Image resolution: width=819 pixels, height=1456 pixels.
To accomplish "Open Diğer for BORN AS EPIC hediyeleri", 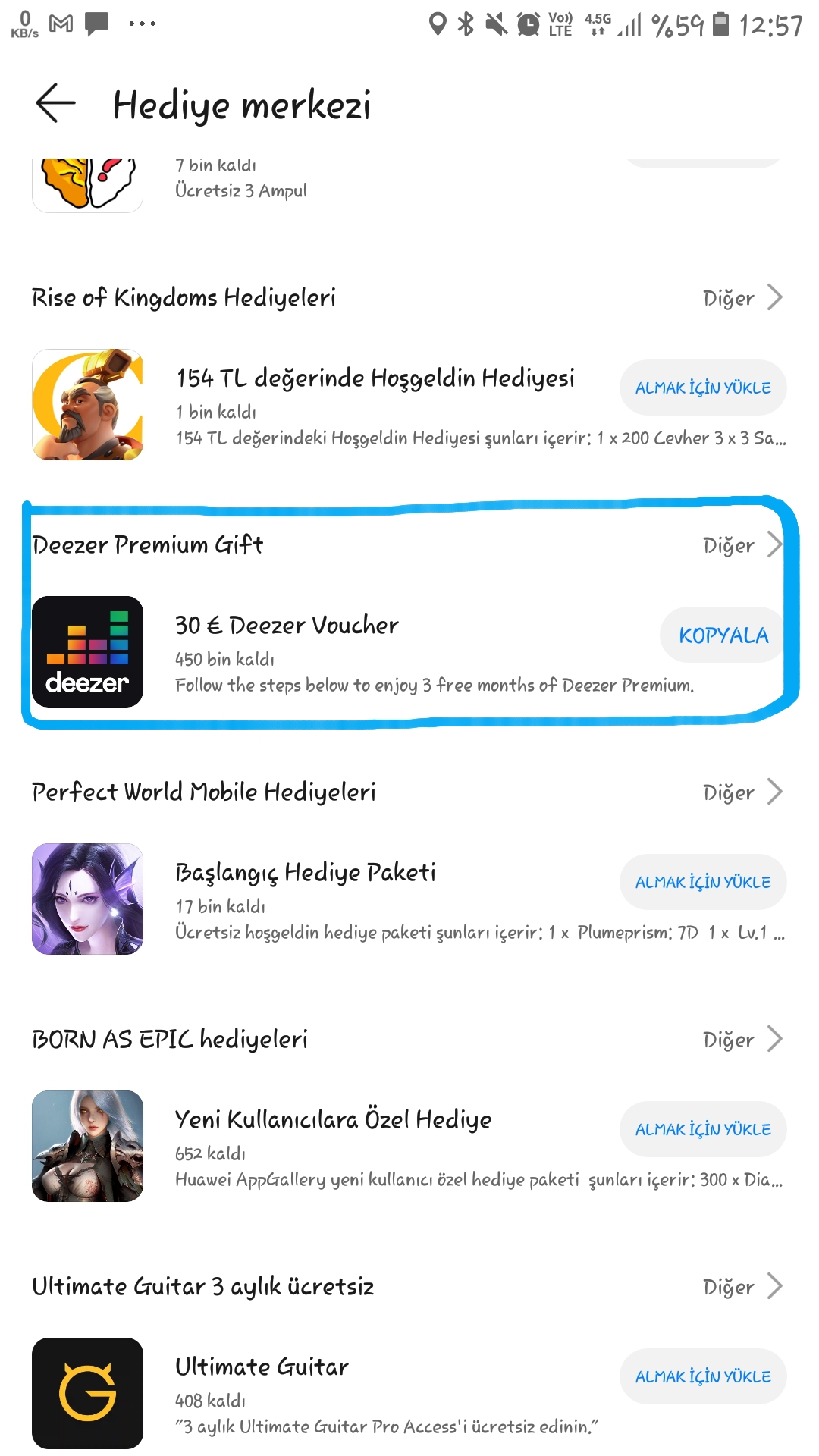I will click(x=742, y=1040).
